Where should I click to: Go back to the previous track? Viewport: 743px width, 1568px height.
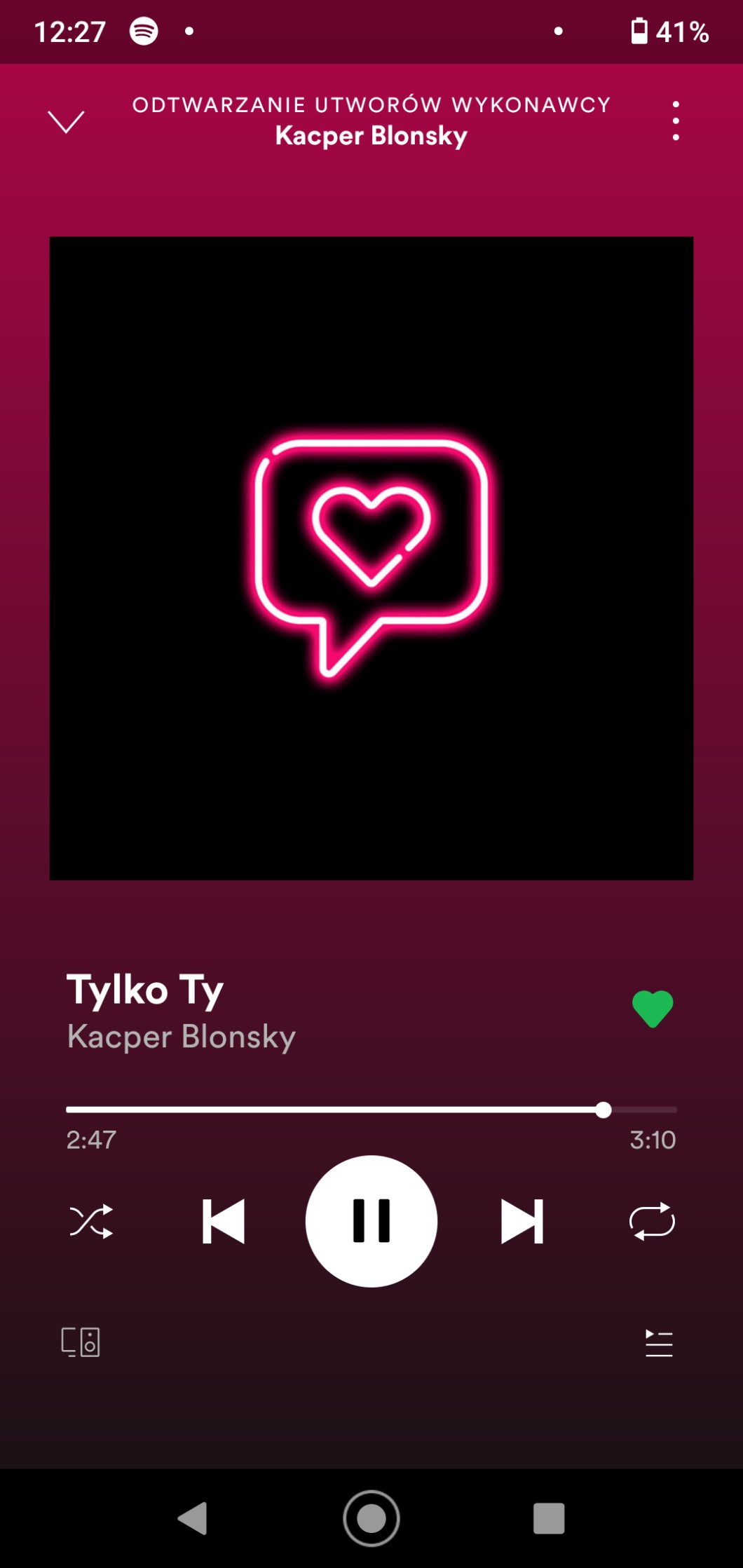pyautogui.click(x=223, y=1221)
